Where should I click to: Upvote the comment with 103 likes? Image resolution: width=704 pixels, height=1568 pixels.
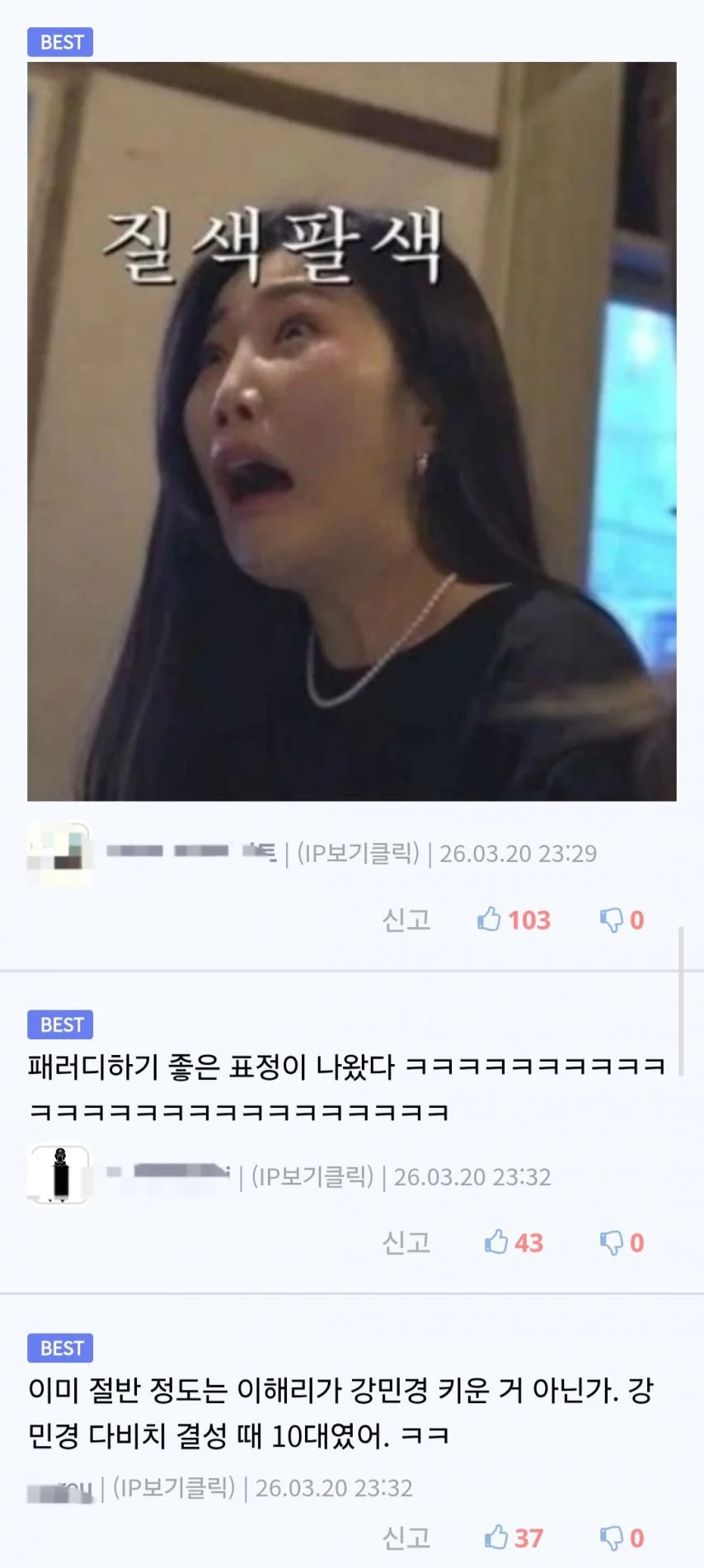point(490,919)
